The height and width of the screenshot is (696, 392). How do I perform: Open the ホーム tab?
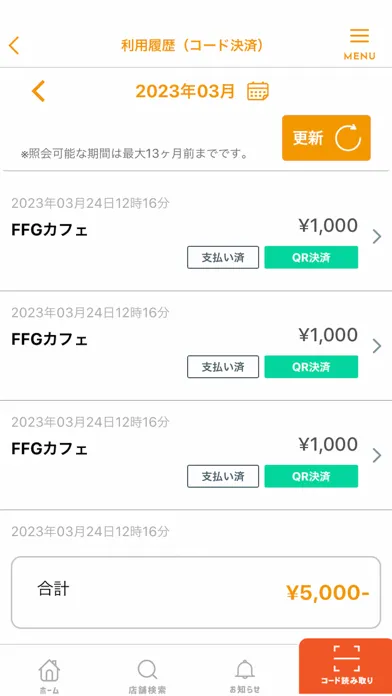pyautogui.click(x=49, y=676)
